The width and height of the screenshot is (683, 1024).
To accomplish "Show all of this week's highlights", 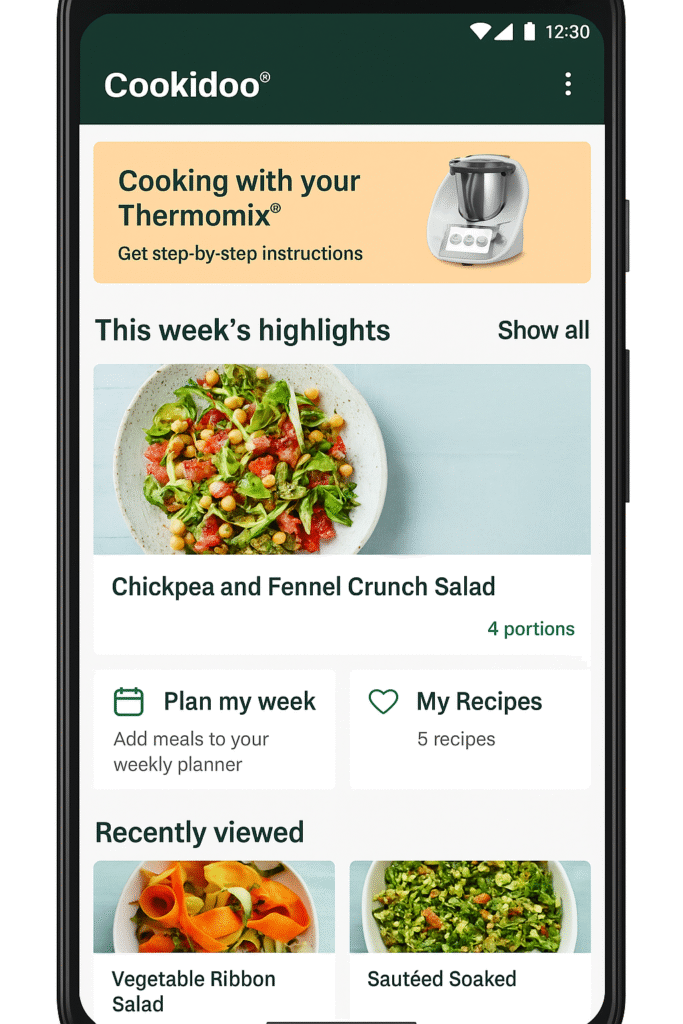I will pos(543,330).
